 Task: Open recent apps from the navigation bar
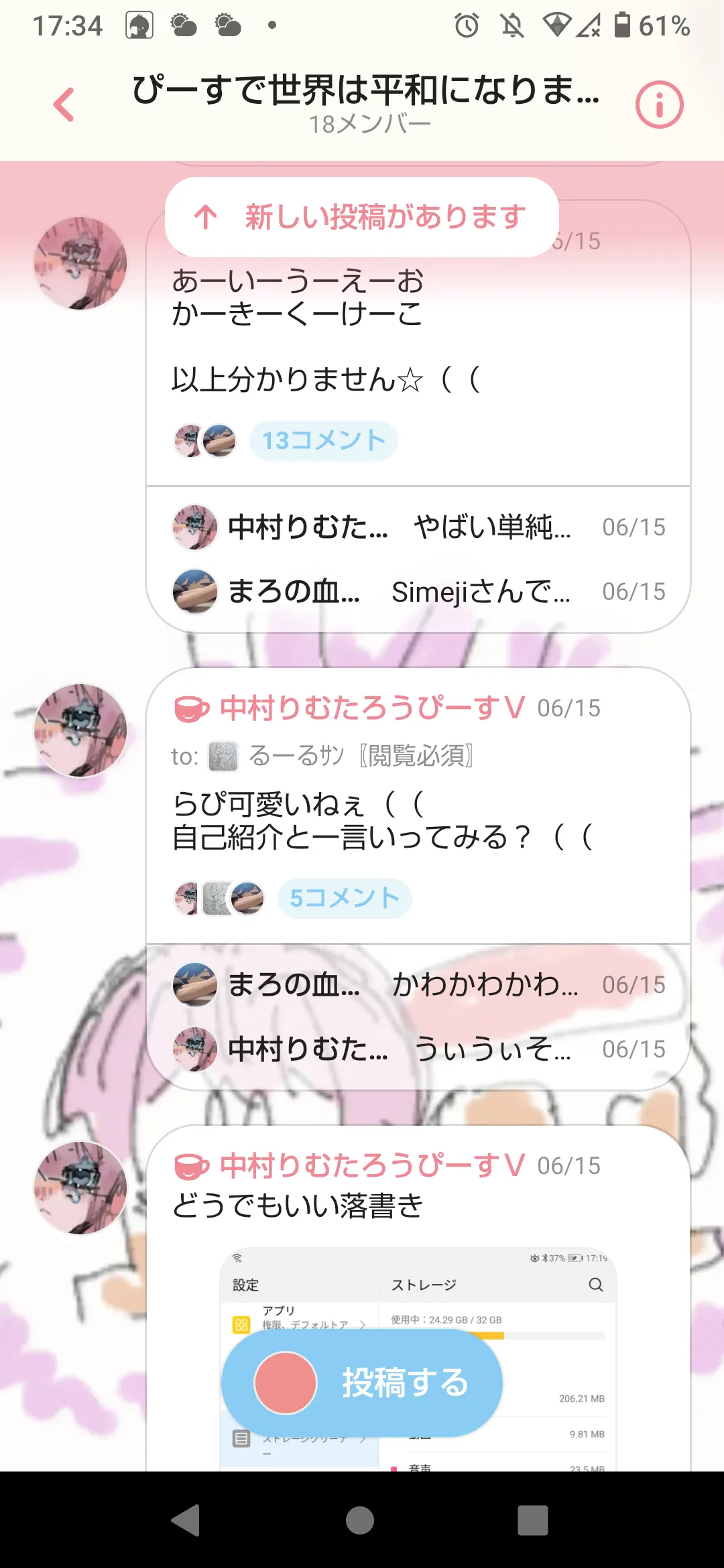pyautogui.click(x=533, y=1520)
